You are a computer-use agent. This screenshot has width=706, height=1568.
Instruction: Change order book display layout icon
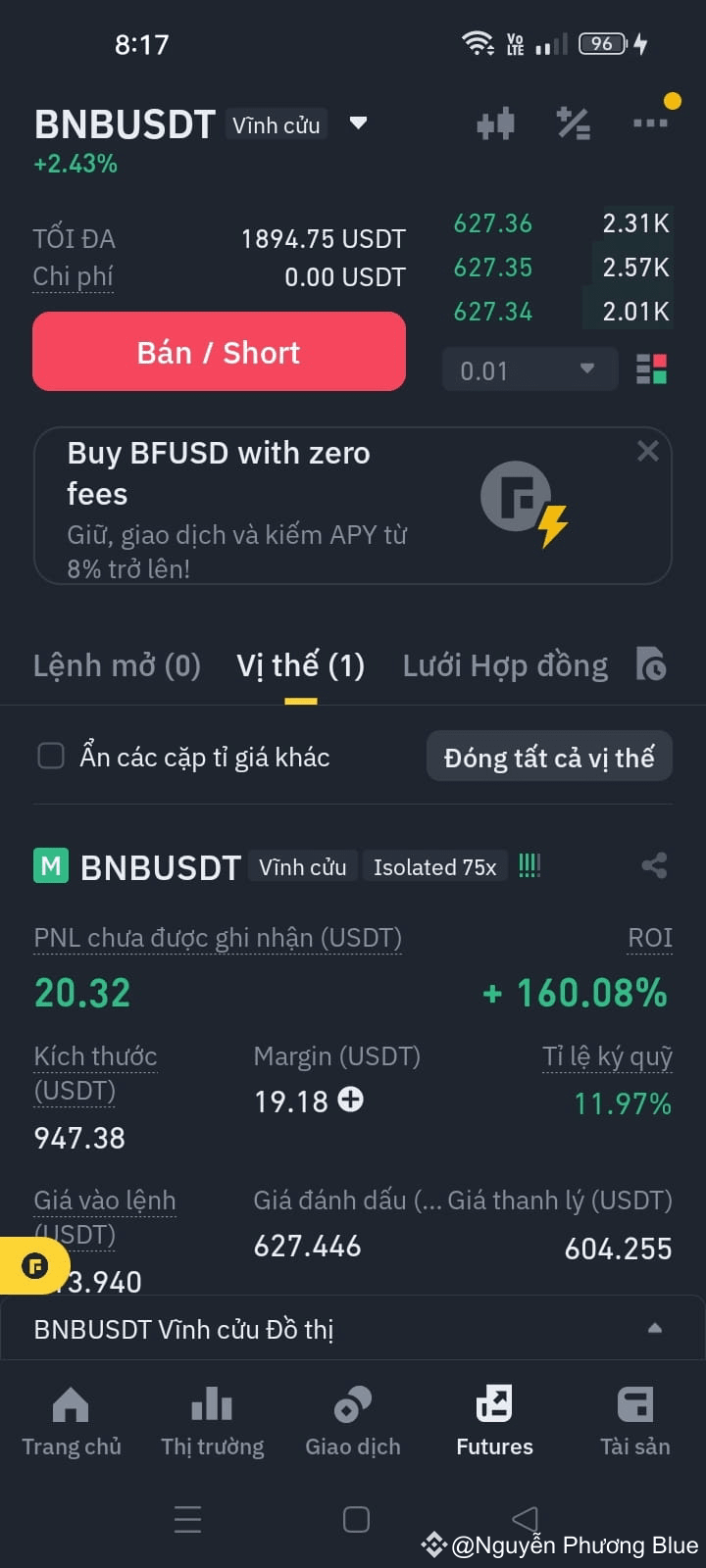(650, 370)
